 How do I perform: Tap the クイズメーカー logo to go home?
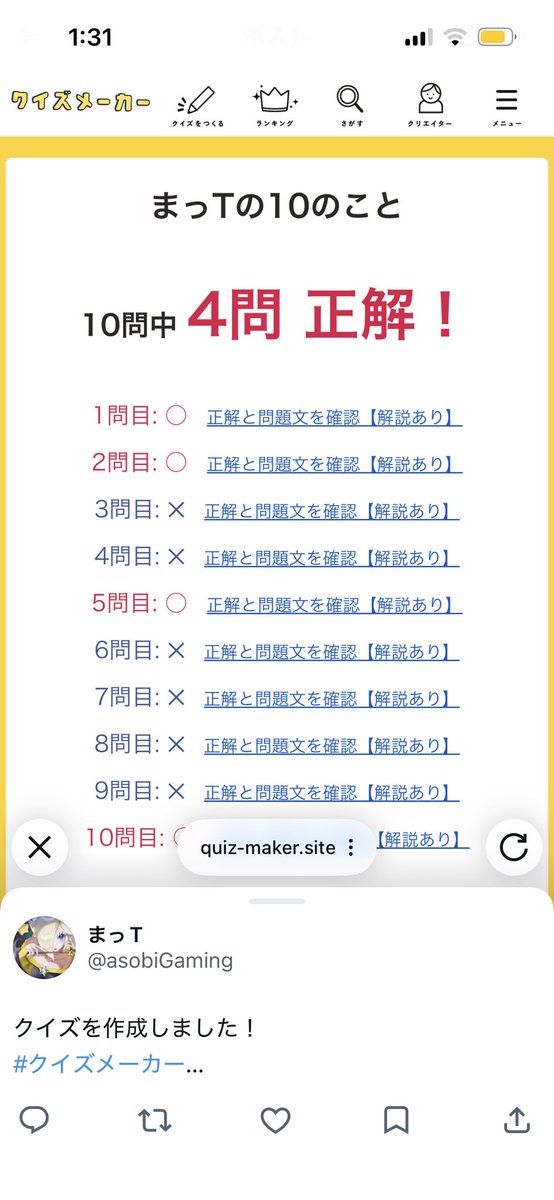pos(81,102)
